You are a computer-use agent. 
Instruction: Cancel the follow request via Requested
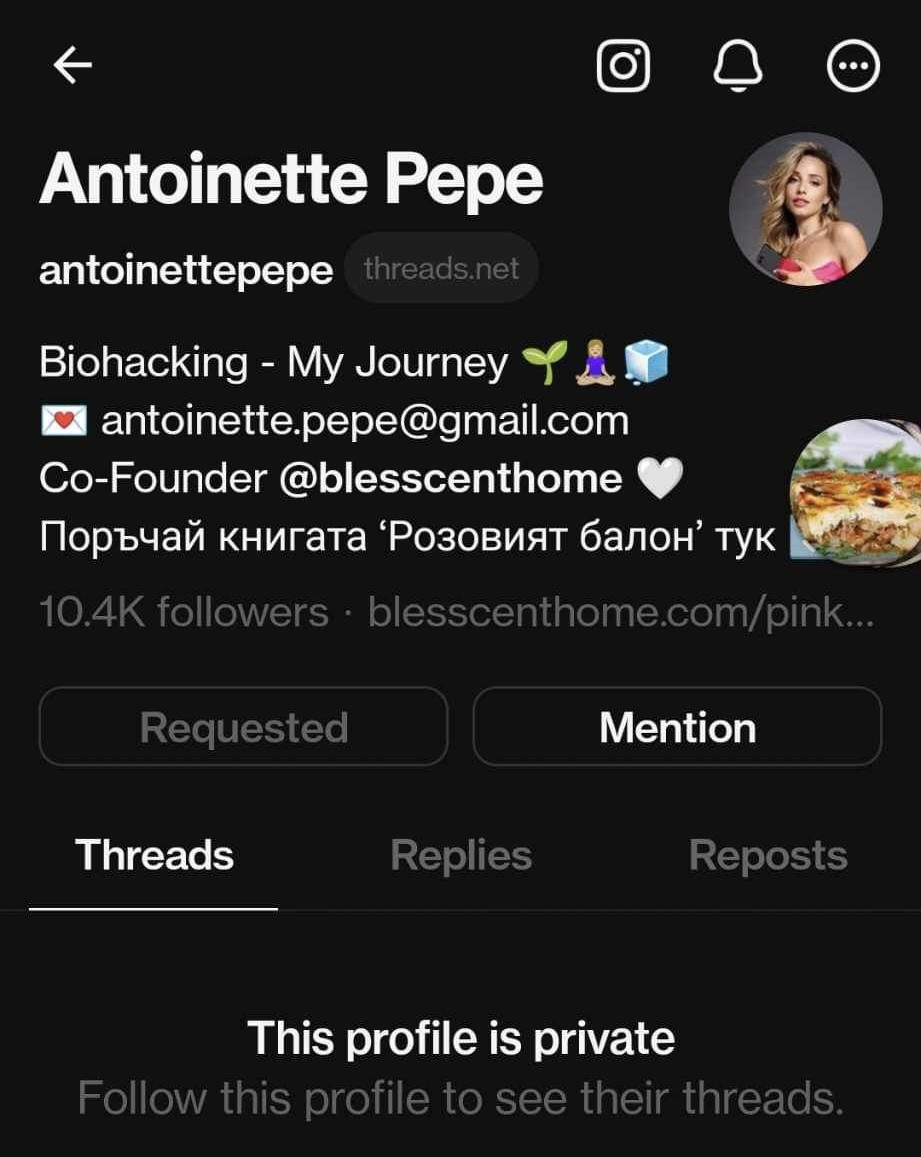click(243, 727)
